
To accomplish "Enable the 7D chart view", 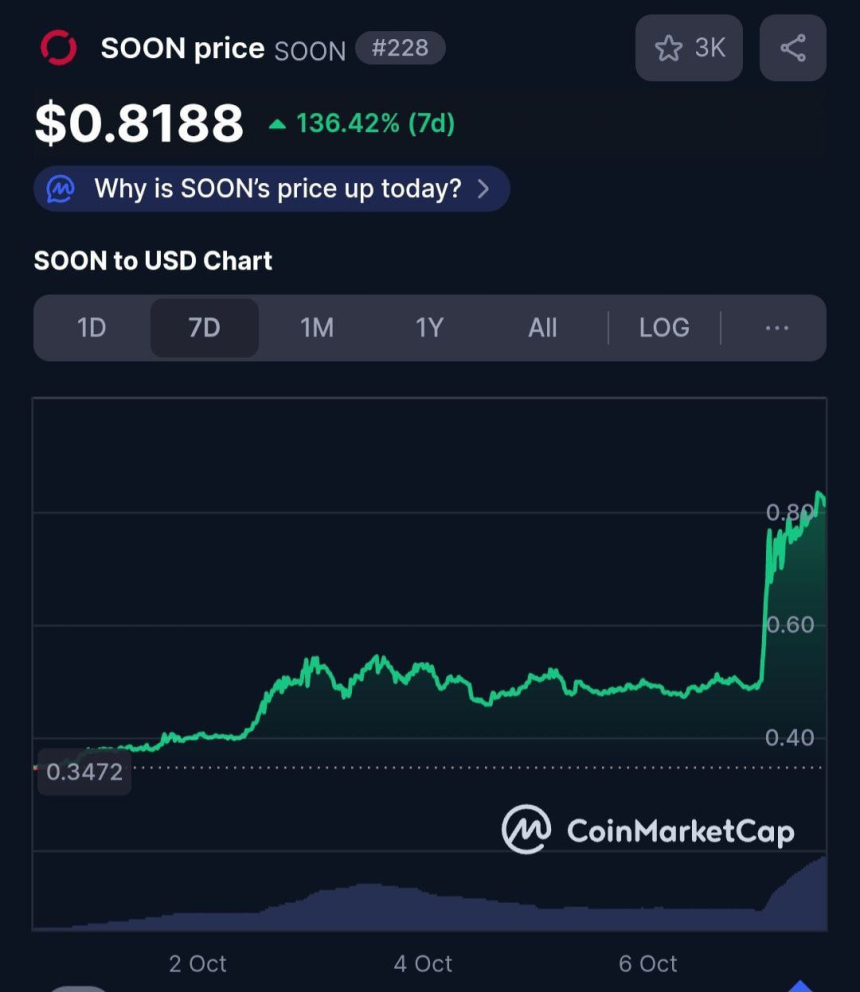I will pyautogui.click(x=204, y=327).
